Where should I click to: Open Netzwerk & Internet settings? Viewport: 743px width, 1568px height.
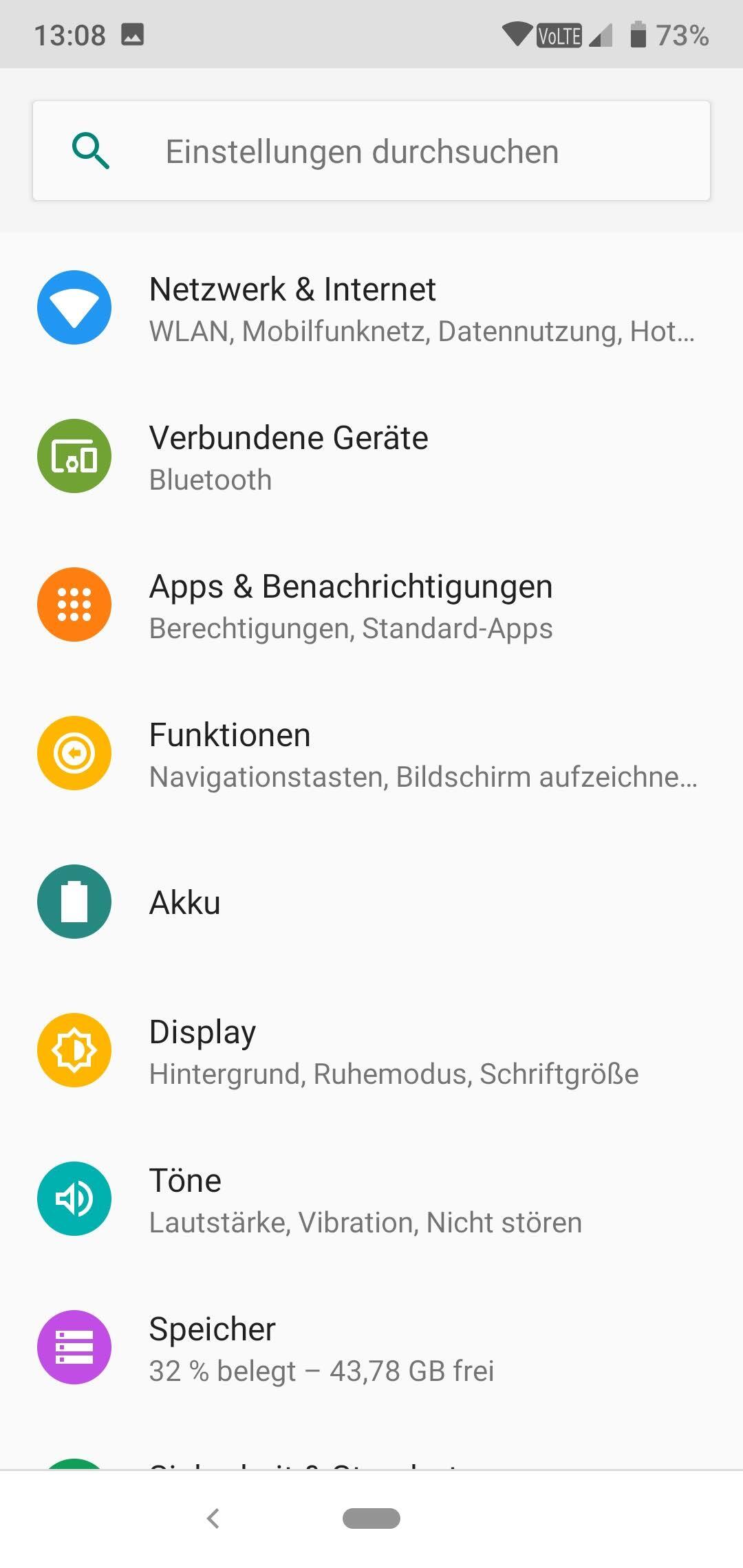click(371, 308)
